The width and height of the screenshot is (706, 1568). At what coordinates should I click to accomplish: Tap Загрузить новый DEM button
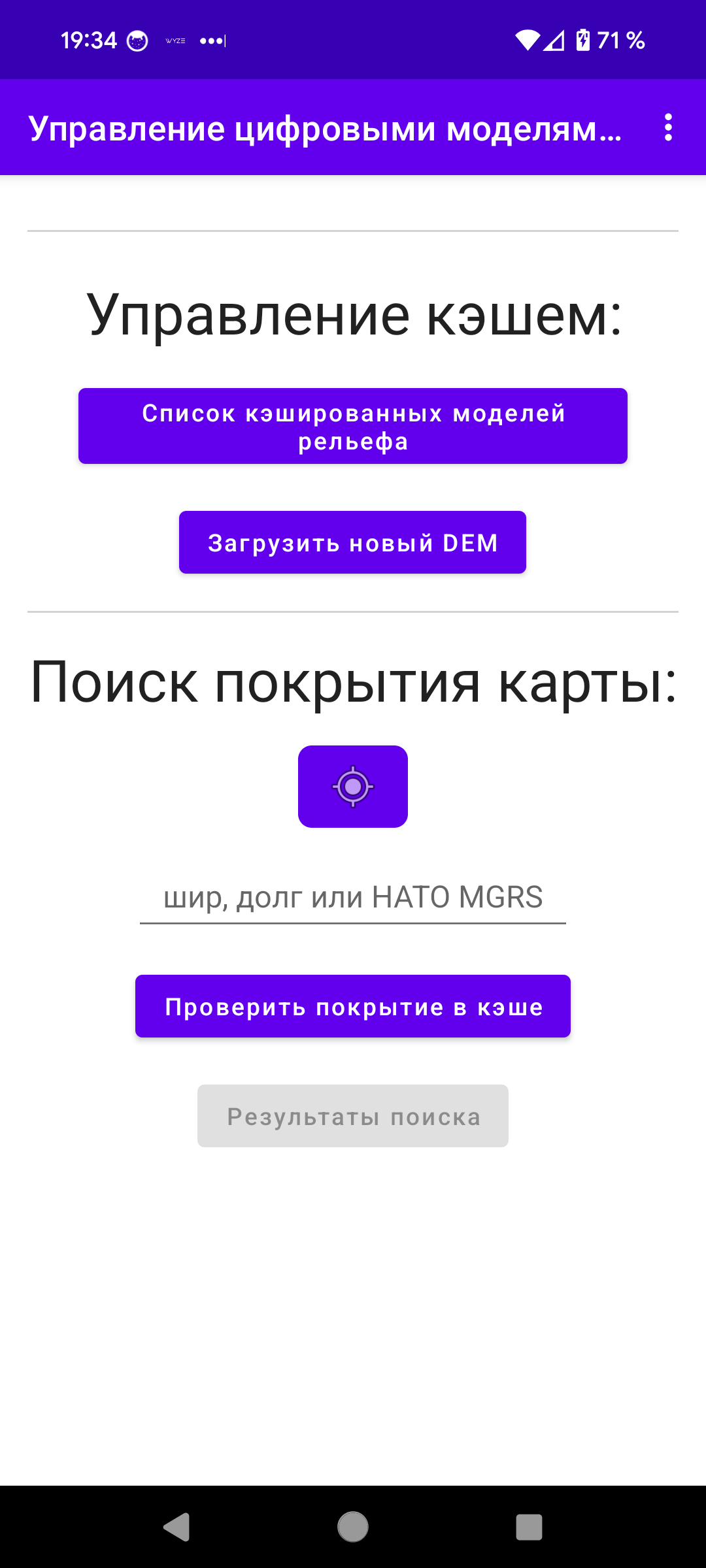coord(353,542)
